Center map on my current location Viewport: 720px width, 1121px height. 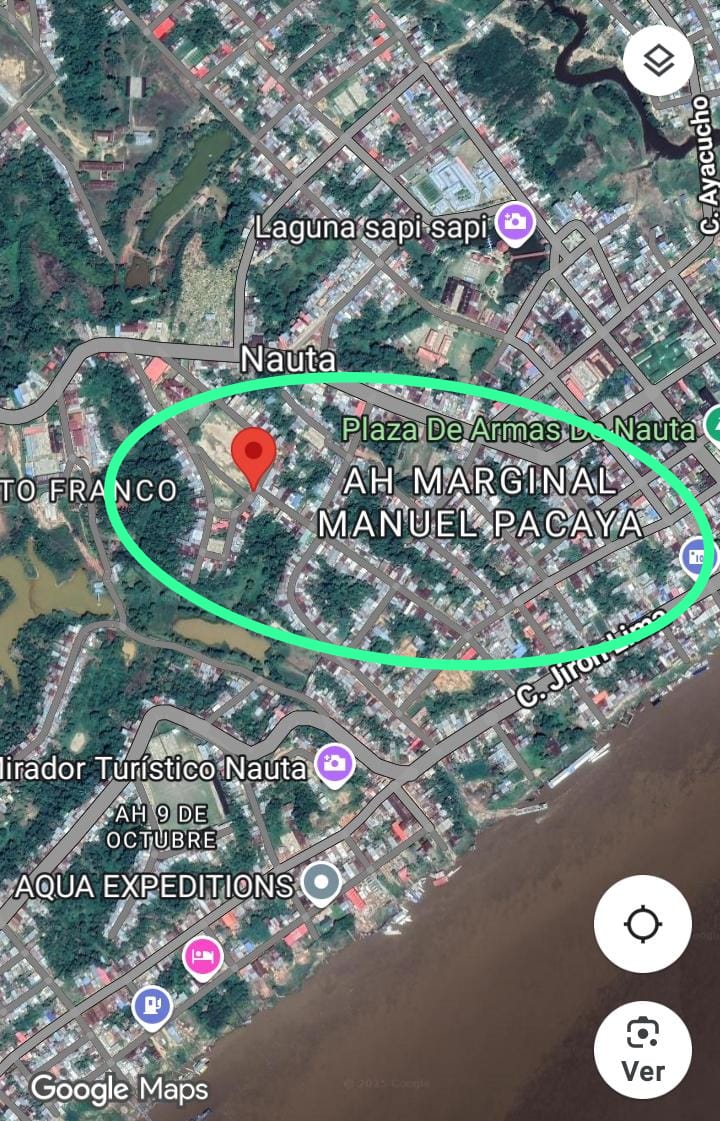[642, 924]
